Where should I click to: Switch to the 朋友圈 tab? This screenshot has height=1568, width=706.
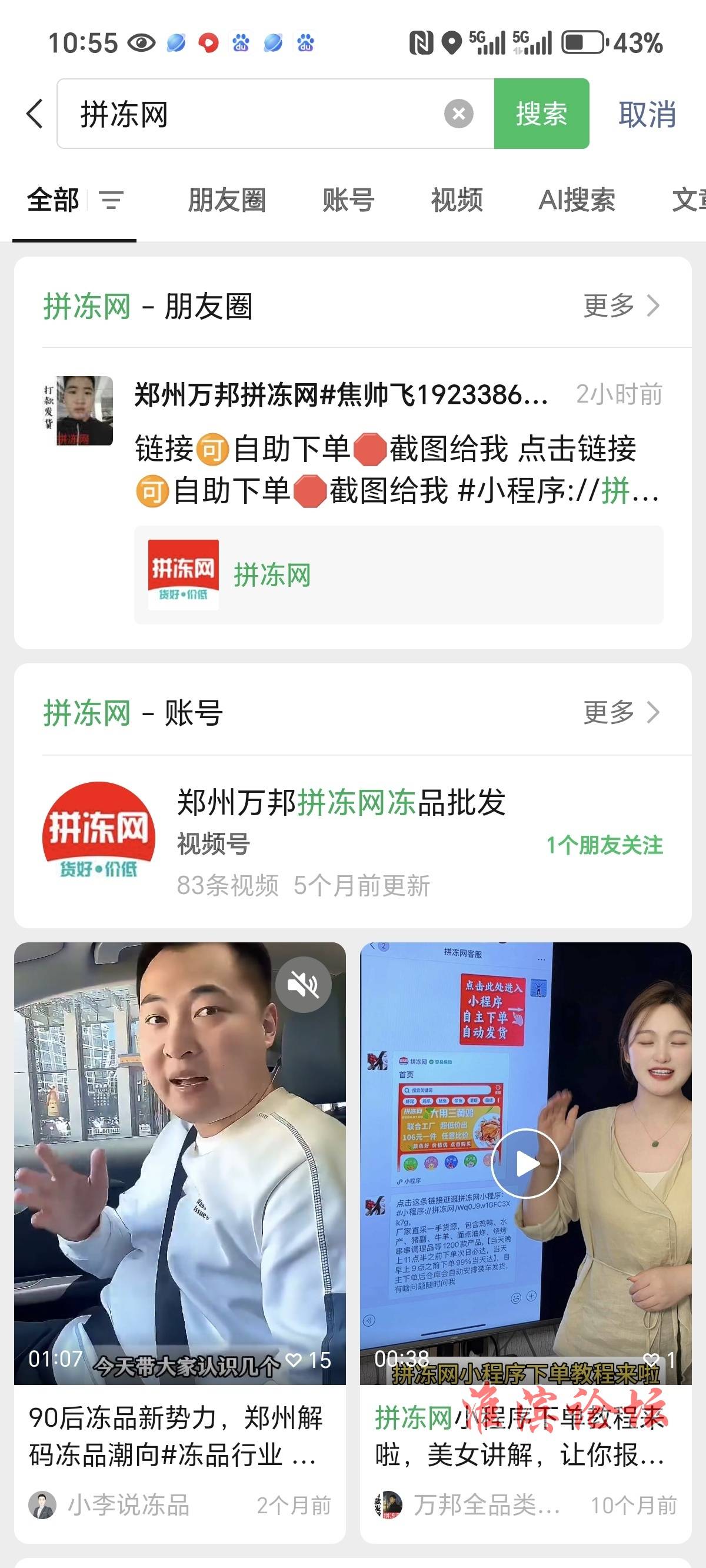(x=227, y=200)
